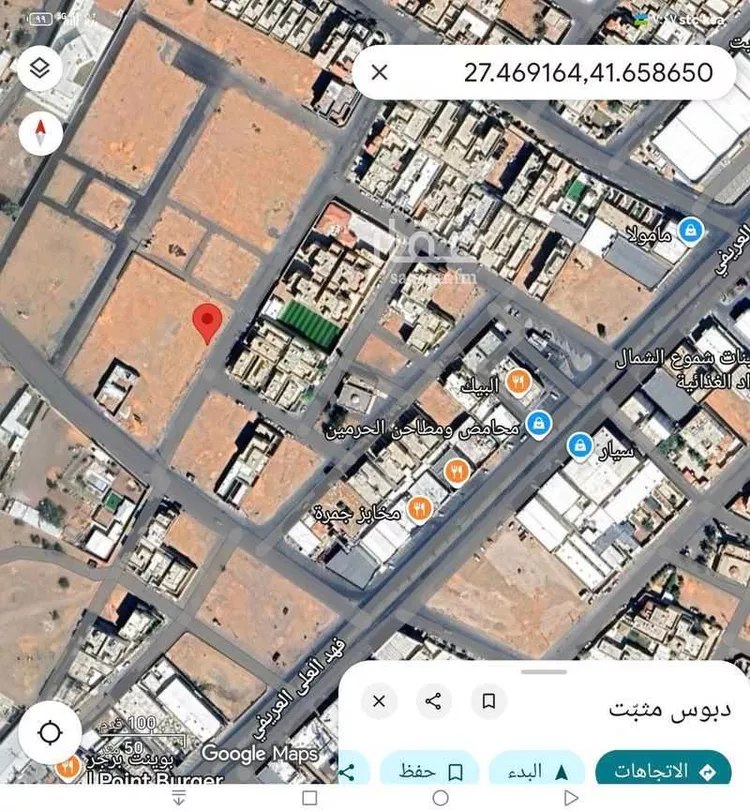Start navigation with البدء button
Screen dimensions: 750x812
537,771
